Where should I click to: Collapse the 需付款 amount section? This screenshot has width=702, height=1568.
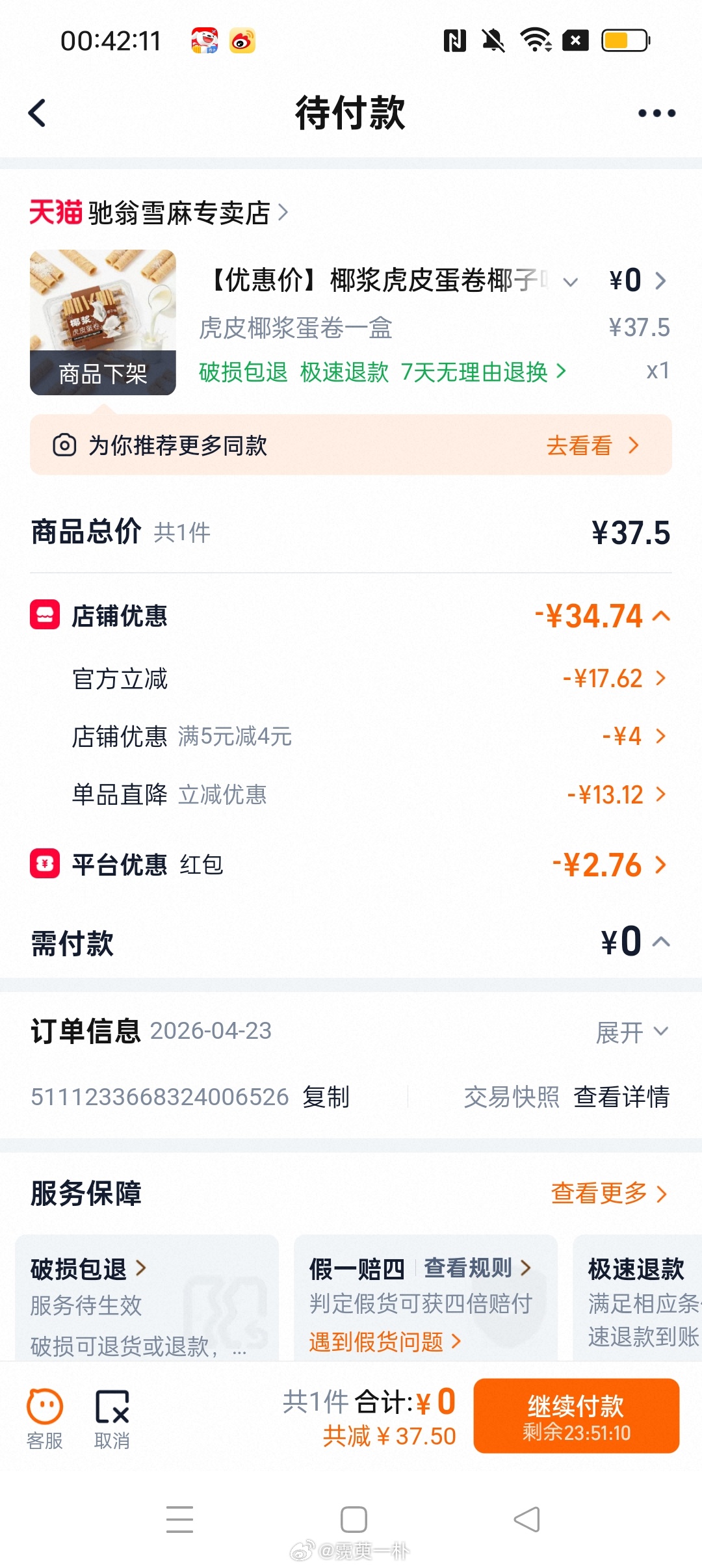[x=661, y=942]
